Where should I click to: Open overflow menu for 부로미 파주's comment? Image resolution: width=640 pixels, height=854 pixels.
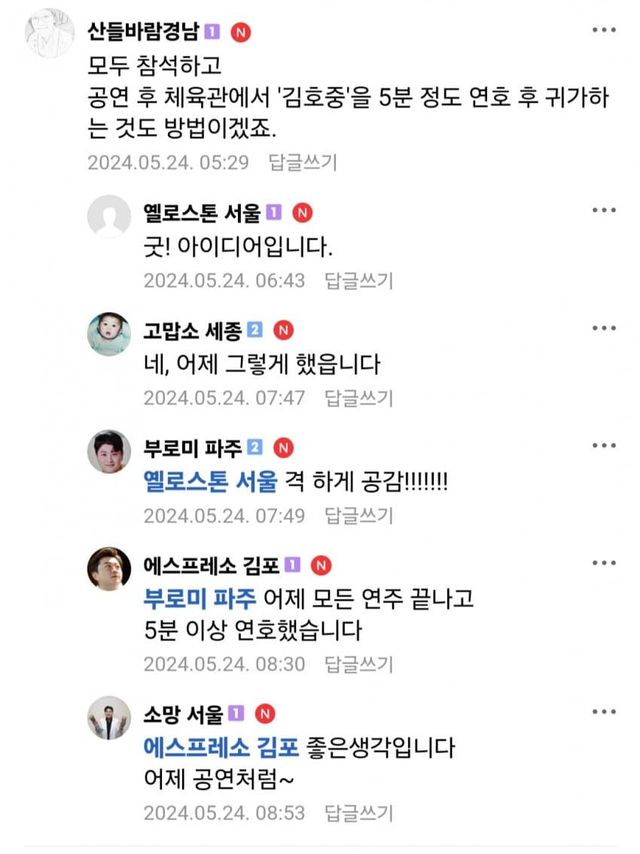[x=604, y=445]
